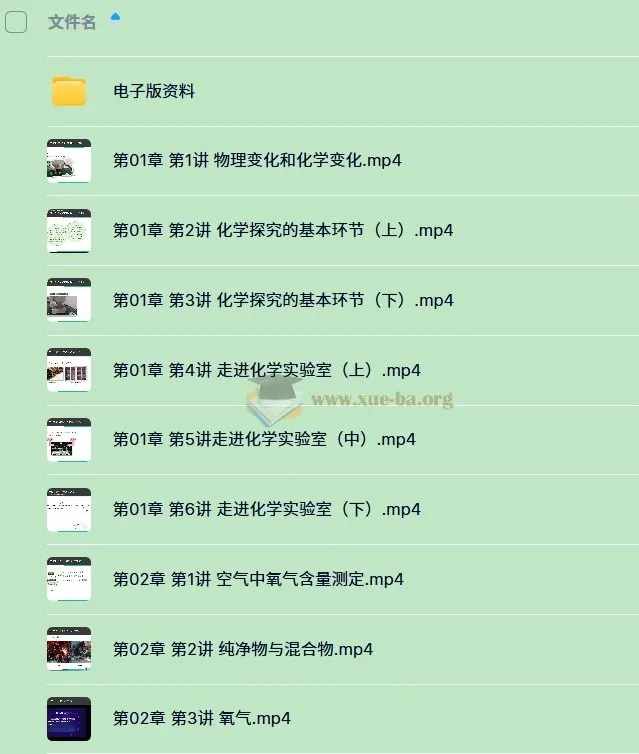The width and height of the screenshot is (639, 754).
Task: Play 第01章 第5讲走进化学实验室（中）.mp4
Action: 264,439
